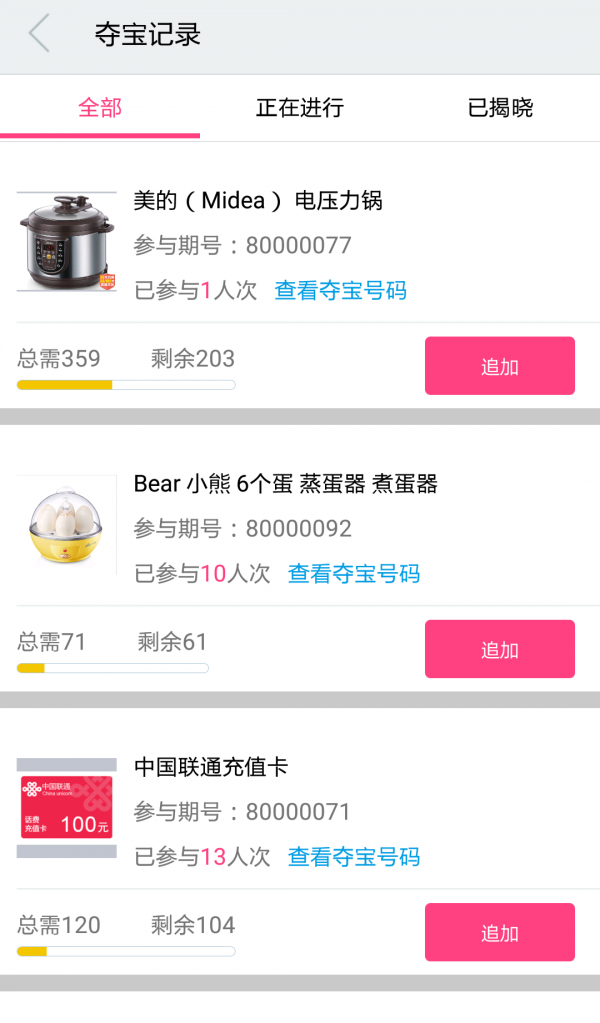
Task: Tap 追加 for Midea 电压力锅
Action: 500,366
